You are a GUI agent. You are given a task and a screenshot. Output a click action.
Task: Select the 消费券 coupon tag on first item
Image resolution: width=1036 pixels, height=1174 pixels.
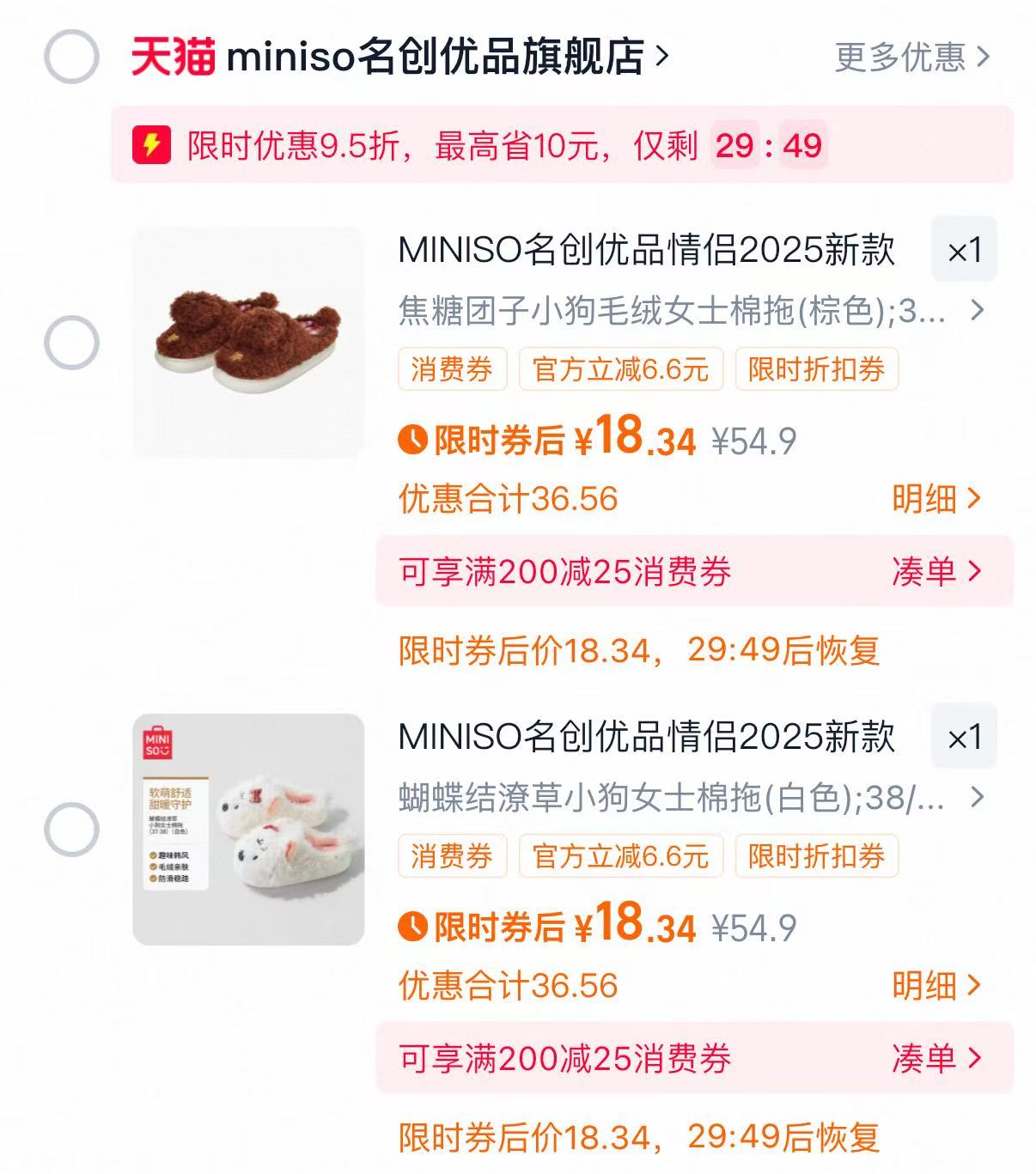click(451, 370)
